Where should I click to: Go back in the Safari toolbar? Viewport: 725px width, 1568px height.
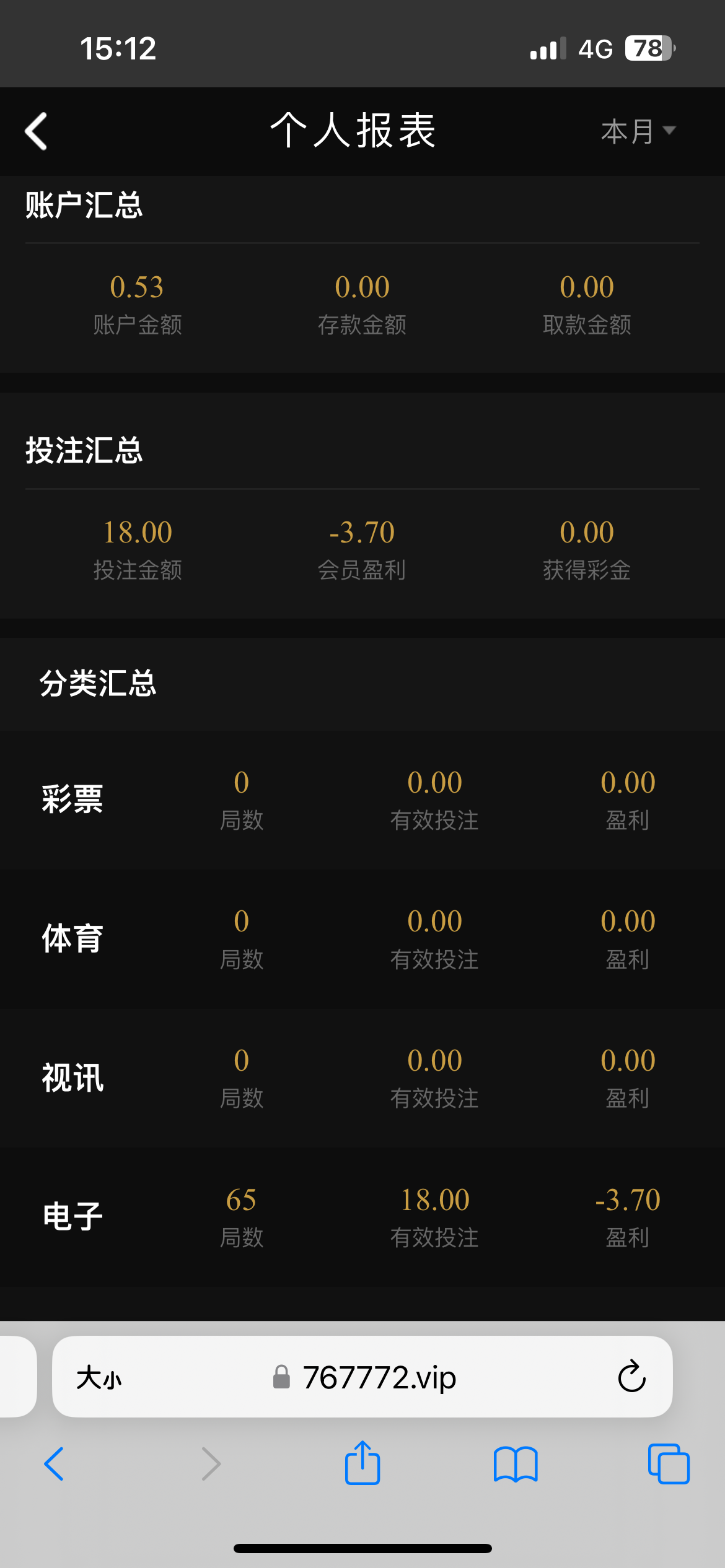point(54,1465)
